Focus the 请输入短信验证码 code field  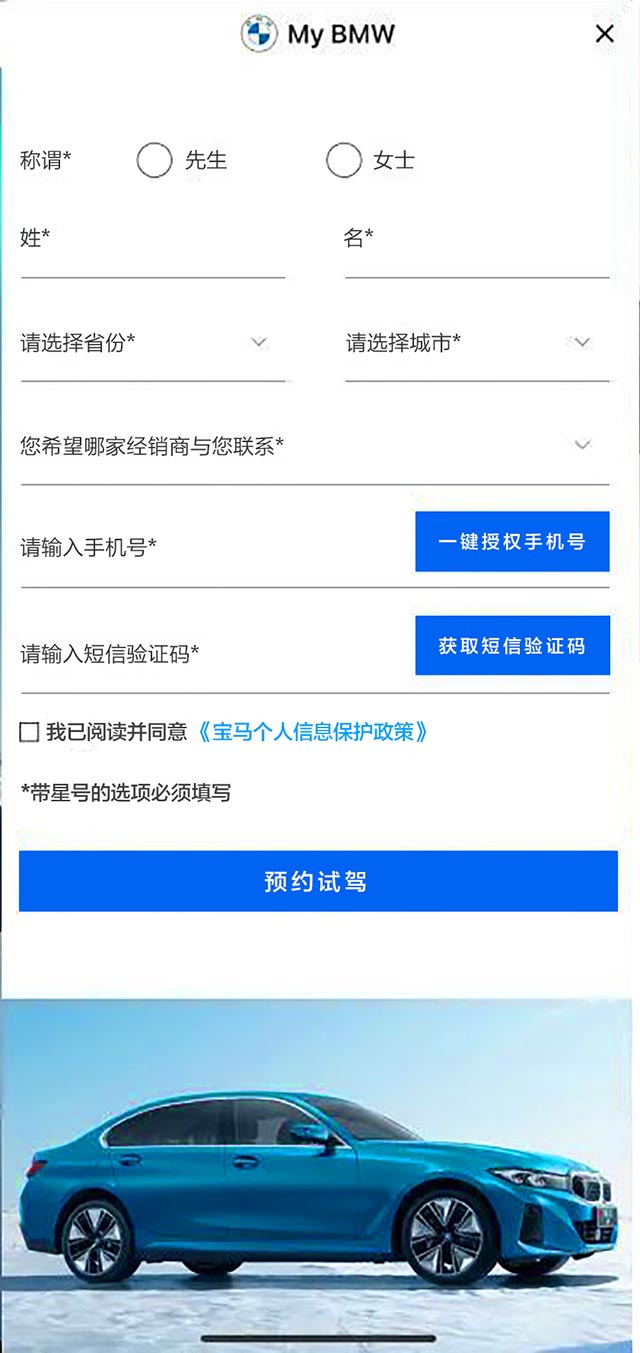click(210, 654)
